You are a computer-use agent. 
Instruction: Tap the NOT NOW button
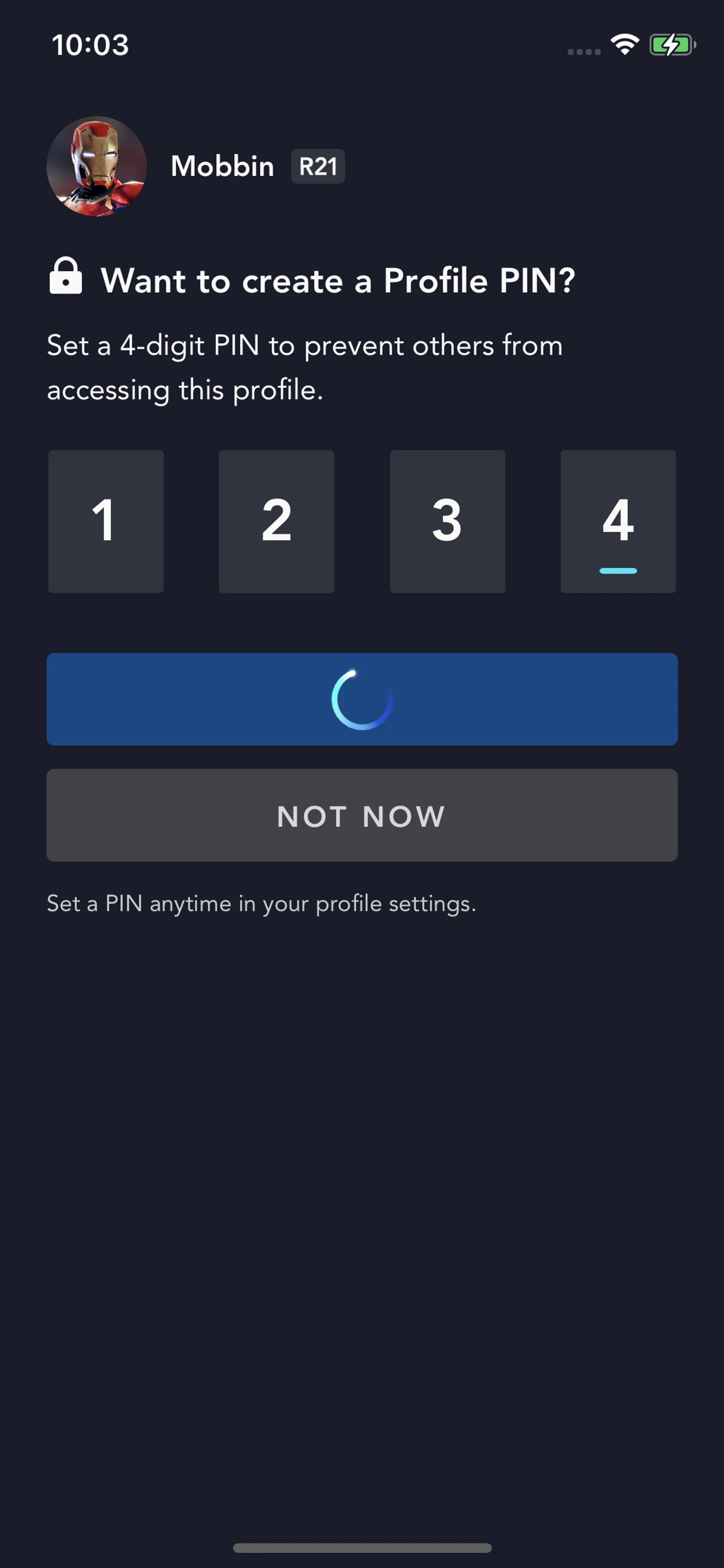click(x=362, y=815)
